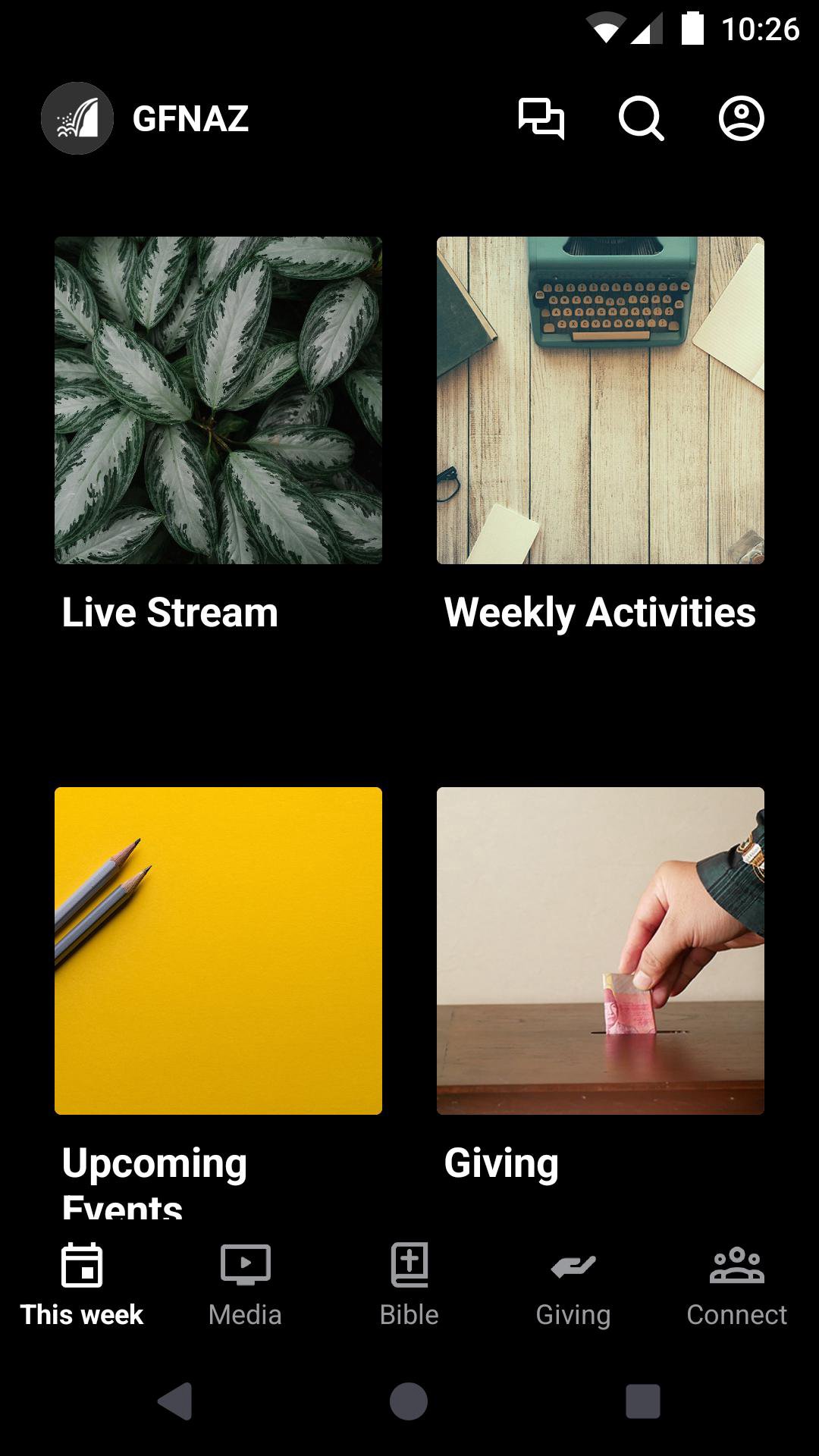Image resolution: width=819 pixels, height=1456 pixels.
Task: Tap the system back button
Action: (175, 1401)
